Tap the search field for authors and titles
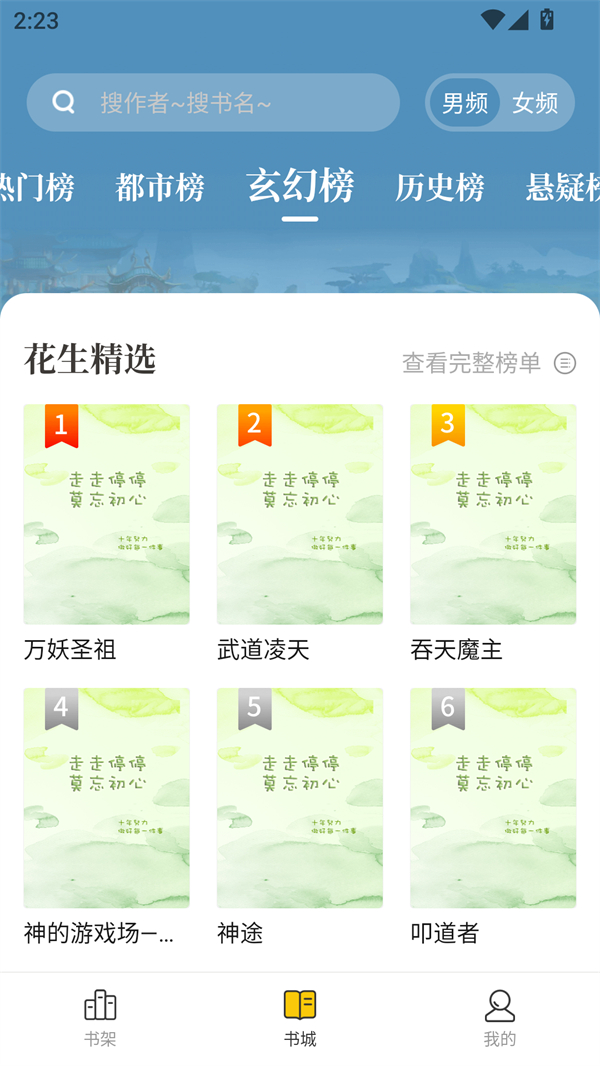600x1066 pixels. pos(230,102)
